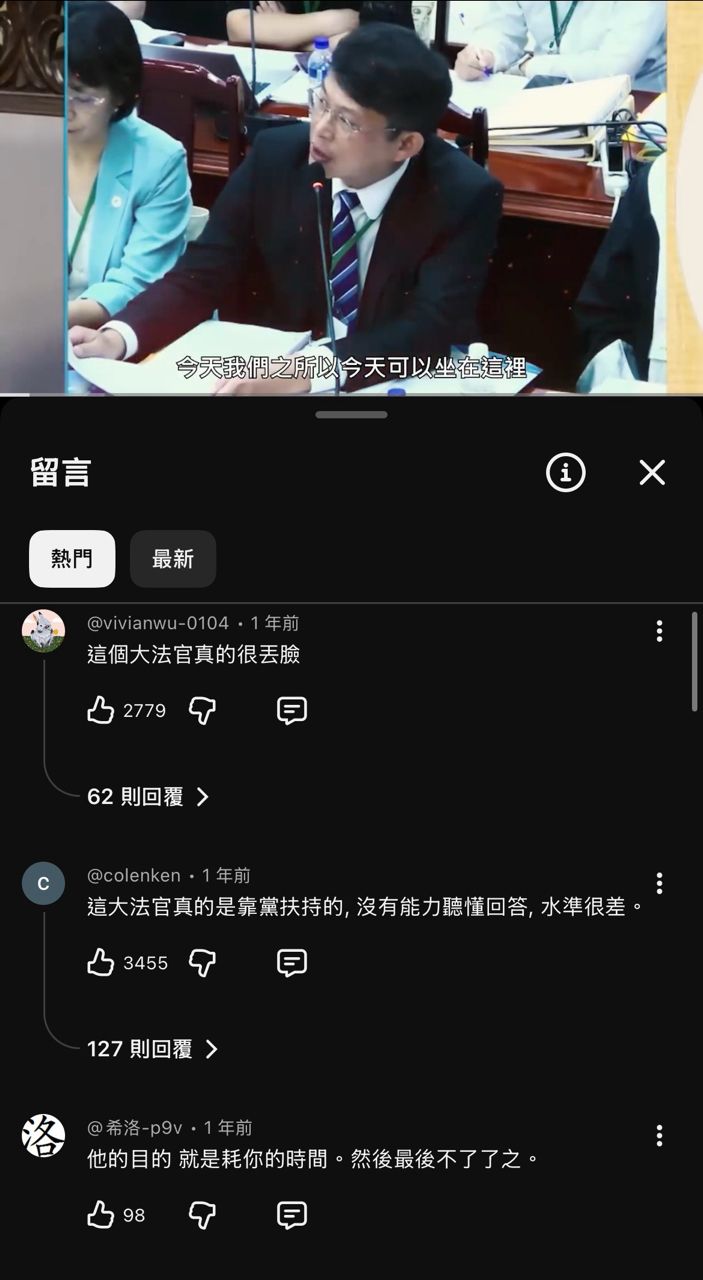Reply to @希洛-p9v's comment
The image size is (703, 1280).
click(x=291, y=1215)
